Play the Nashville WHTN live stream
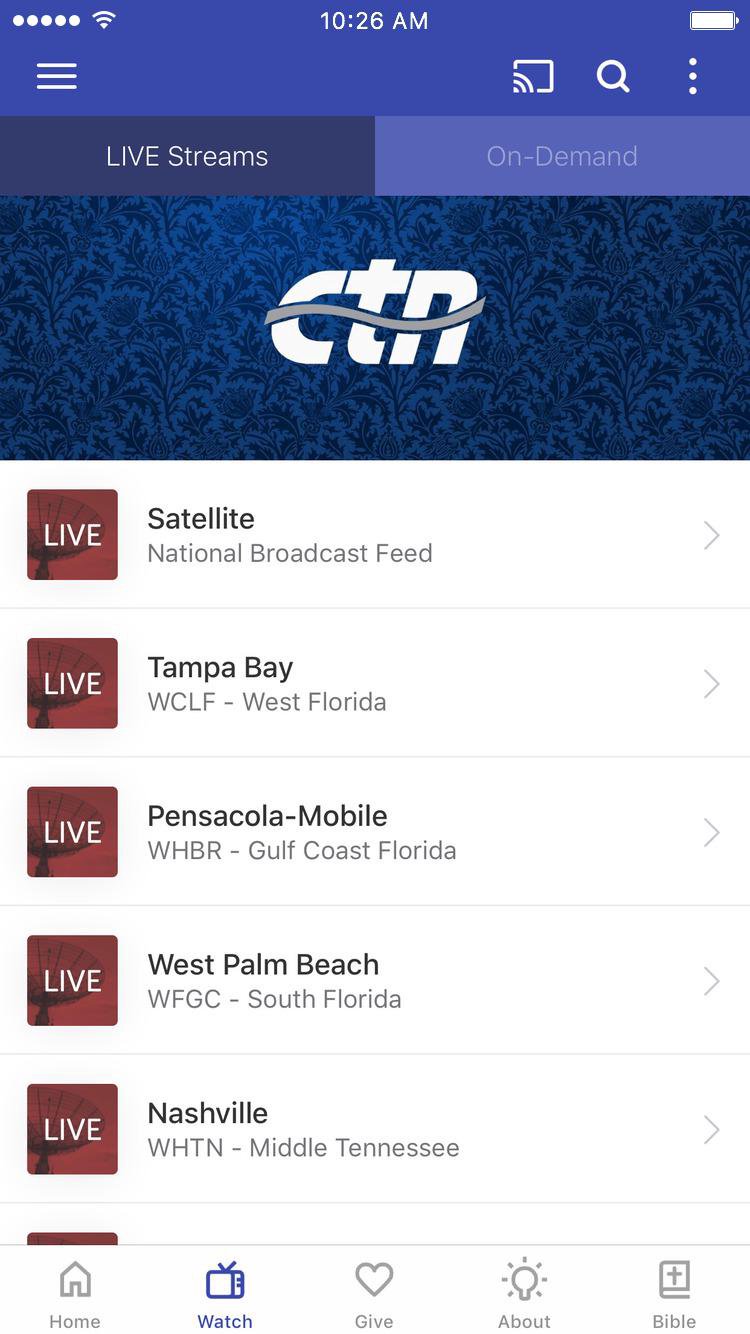This screenshot has width=750, height=1334. [x=375, y=1129]
